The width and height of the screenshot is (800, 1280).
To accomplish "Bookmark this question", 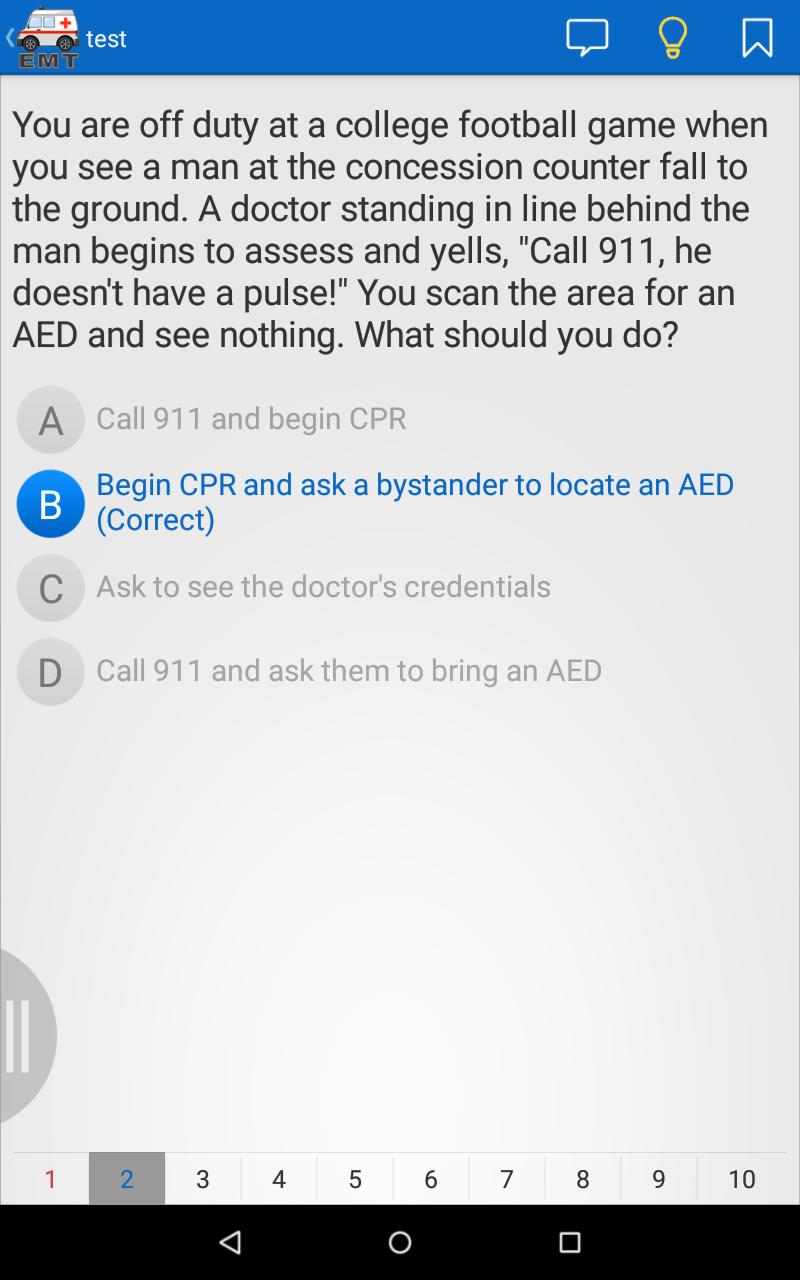I will coord(757,38).
